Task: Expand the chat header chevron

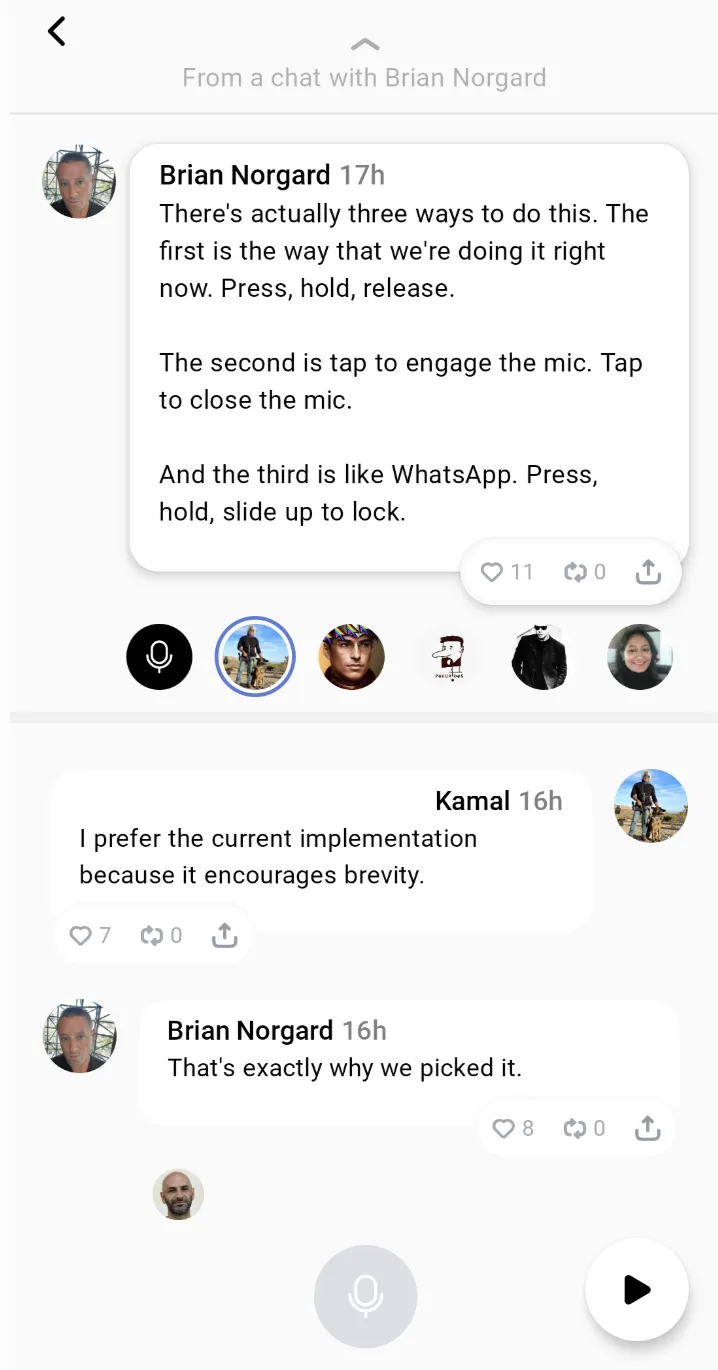Action: coord(365,45)
